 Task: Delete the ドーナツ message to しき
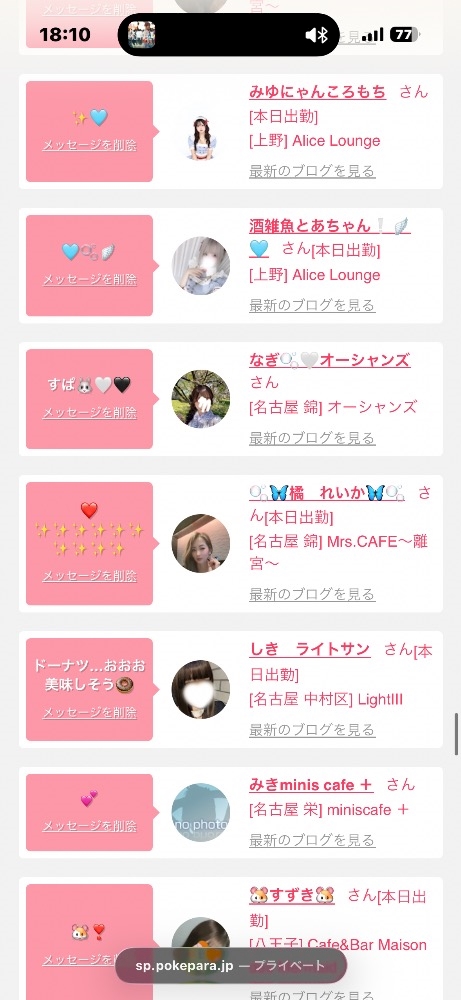click(x=90, y=712)
